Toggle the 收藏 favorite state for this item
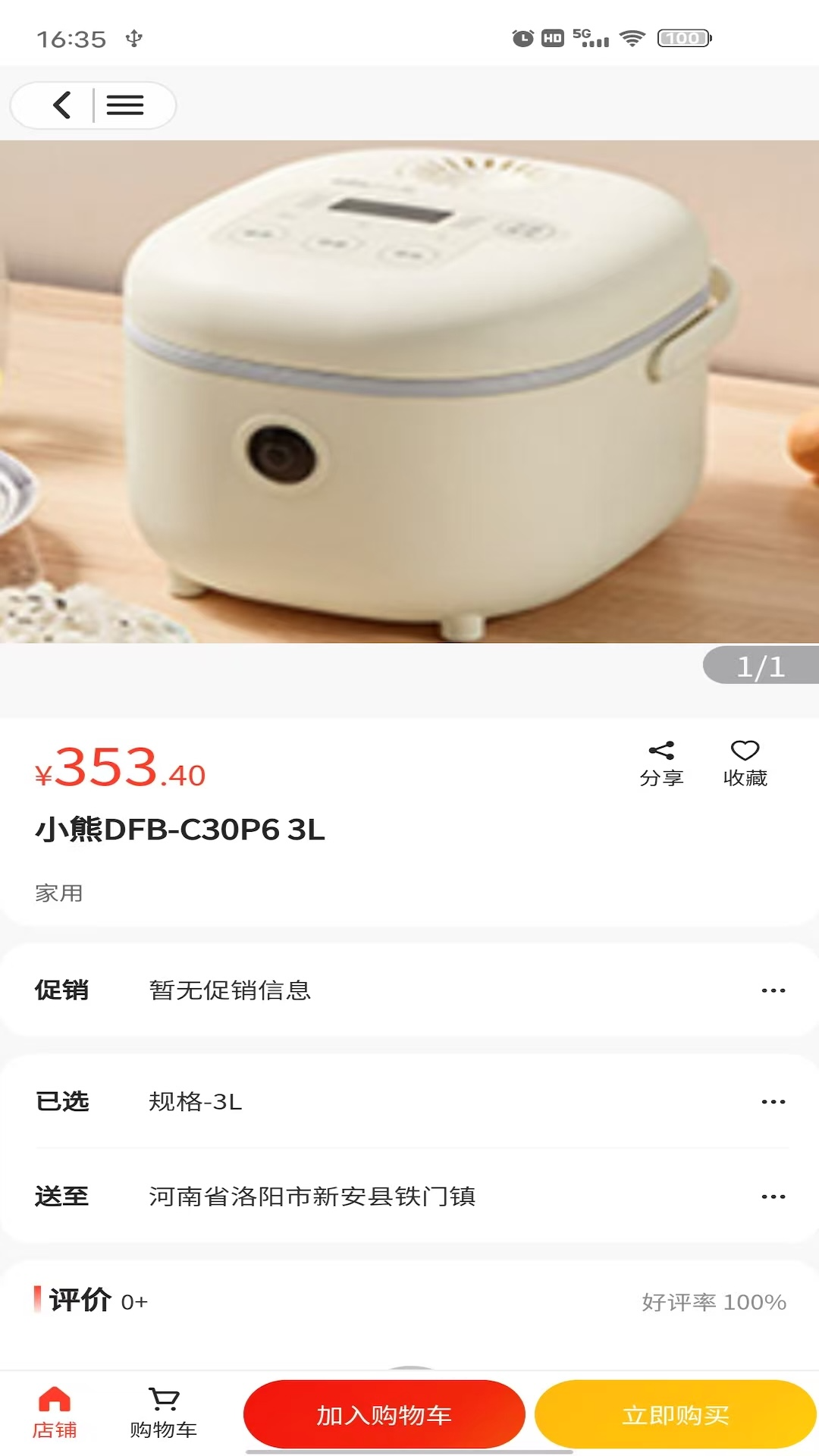 tap(745, 761)
